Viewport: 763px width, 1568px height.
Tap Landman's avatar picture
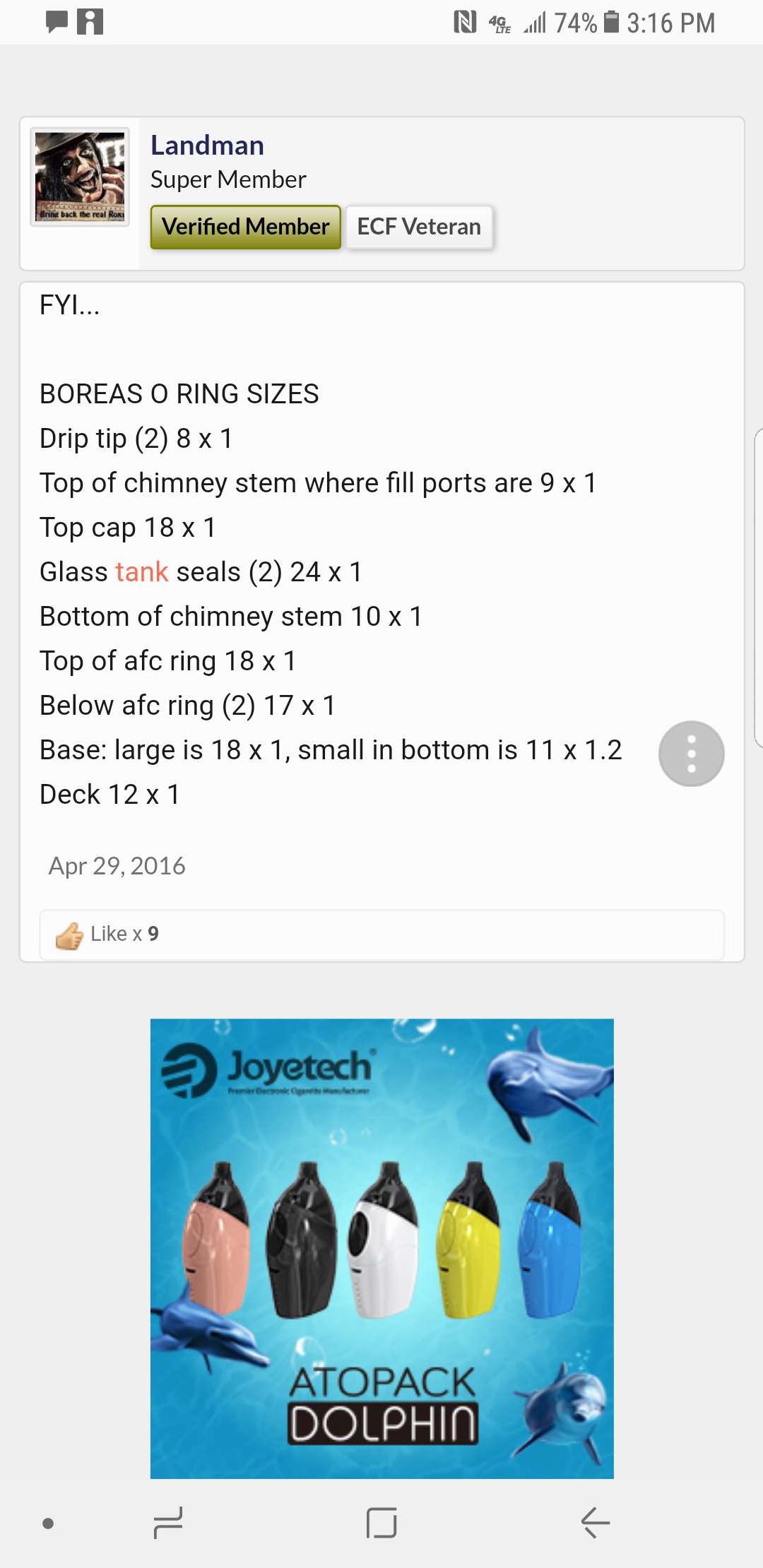point(80,177)
